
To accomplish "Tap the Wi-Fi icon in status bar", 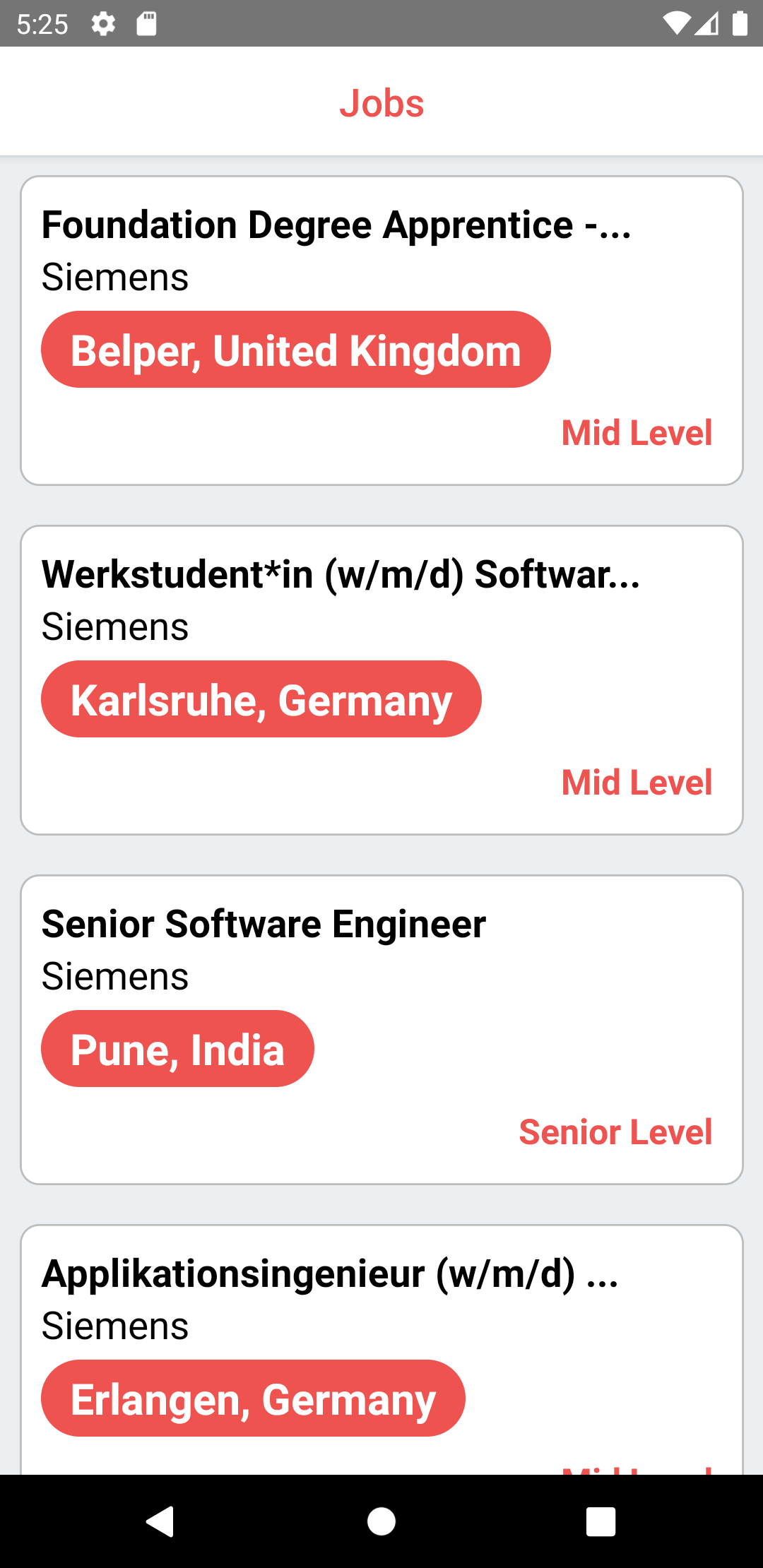I will 677,24.
